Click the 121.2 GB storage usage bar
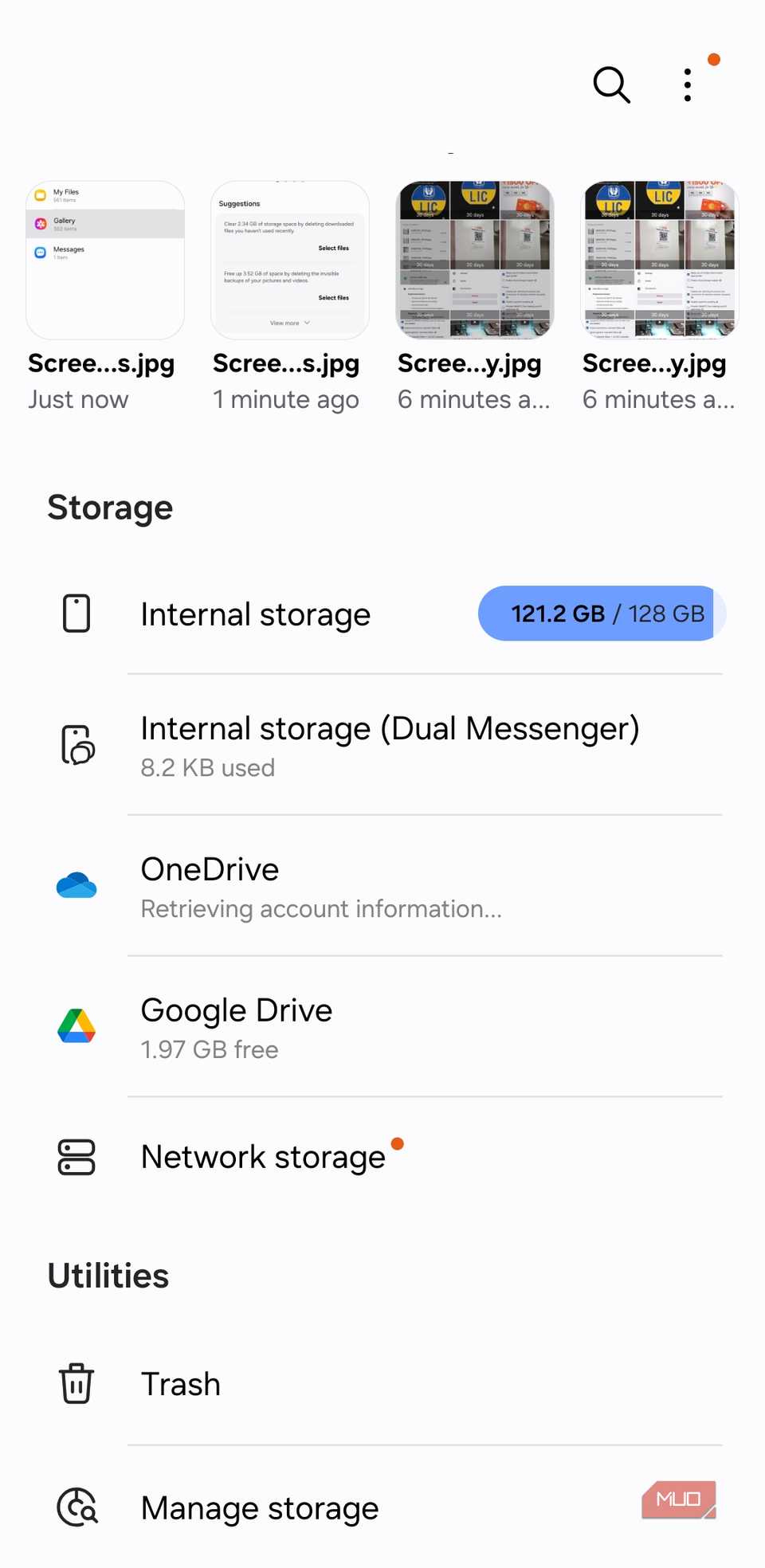This screenshot has height=1568, width=765. [600, 613]
